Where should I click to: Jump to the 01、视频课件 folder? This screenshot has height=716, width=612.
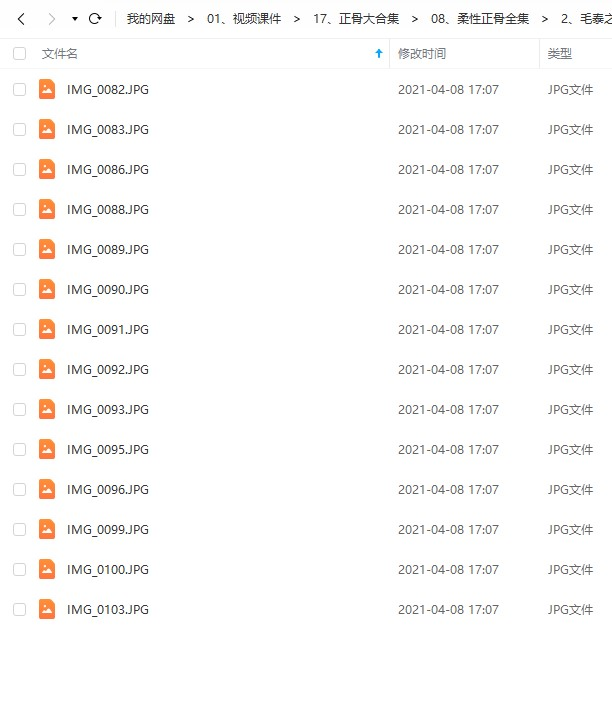pos(244,19)
